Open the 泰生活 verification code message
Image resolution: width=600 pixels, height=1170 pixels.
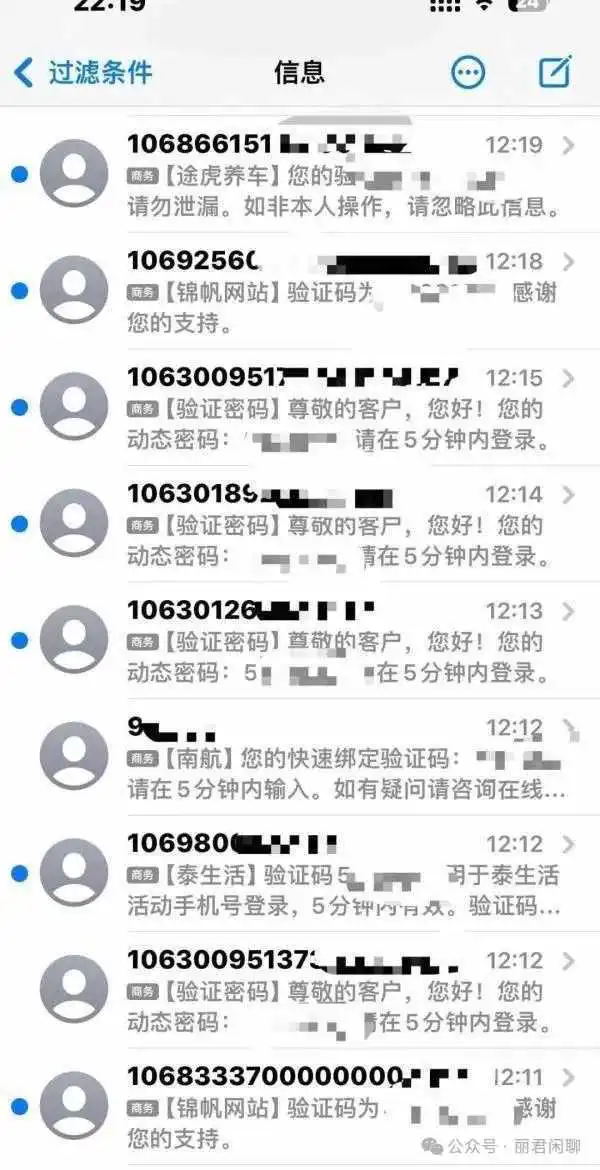click(340, 874)
